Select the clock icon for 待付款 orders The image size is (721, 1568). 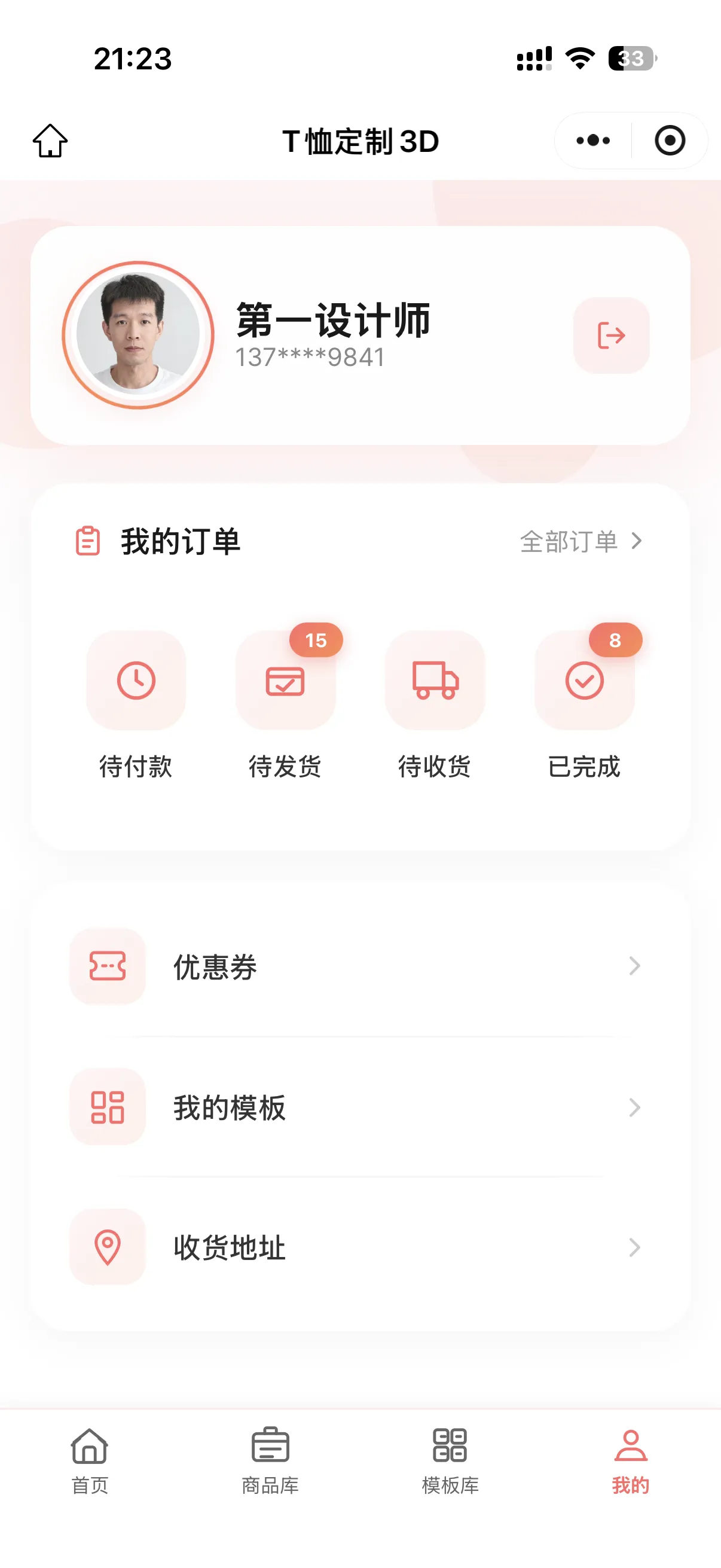tap(136, 681)
